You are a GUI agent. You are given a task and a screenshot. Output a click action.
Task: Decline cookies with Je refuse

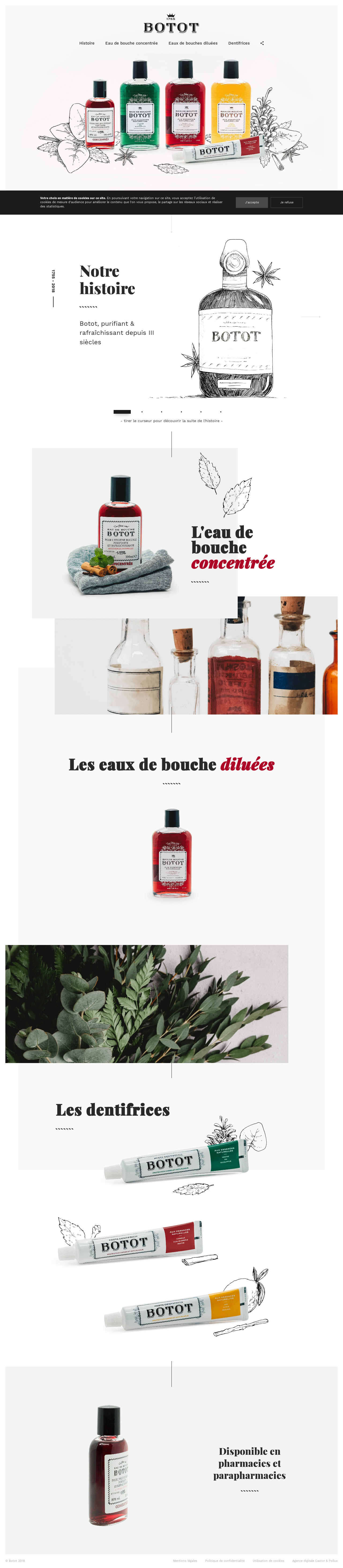287,202
